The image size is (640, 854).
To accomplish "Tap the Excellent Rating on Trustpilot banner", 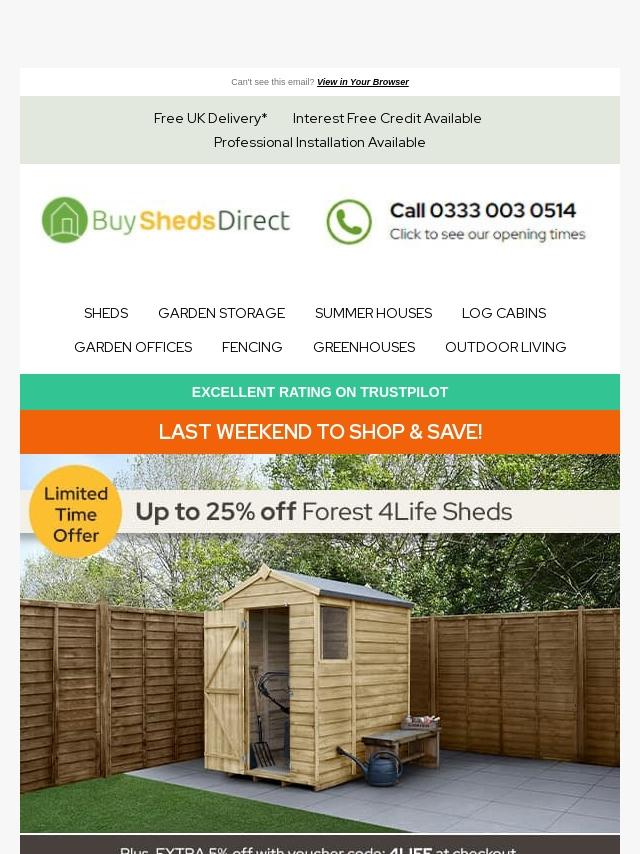I will pyautogui.click(x=320, y=392).
